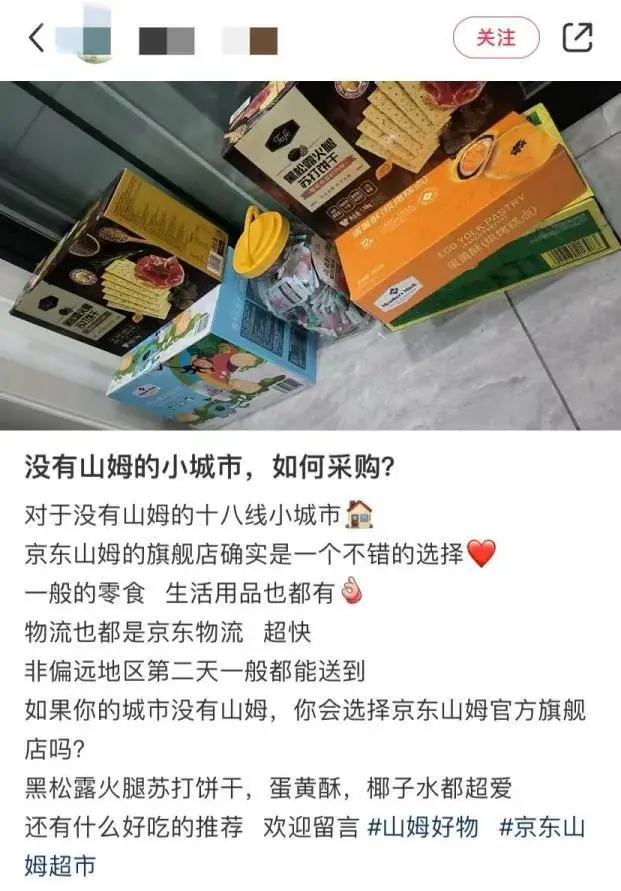Open the post's product photo

pyautogui.click(x=310, y=255)
